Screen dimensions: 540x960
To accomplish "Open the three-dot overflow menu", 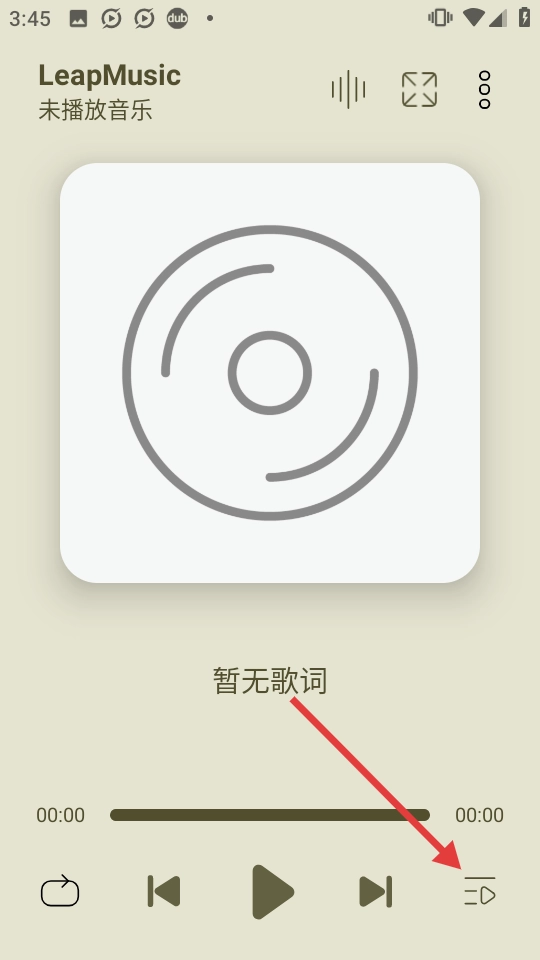I will point(484,89).
